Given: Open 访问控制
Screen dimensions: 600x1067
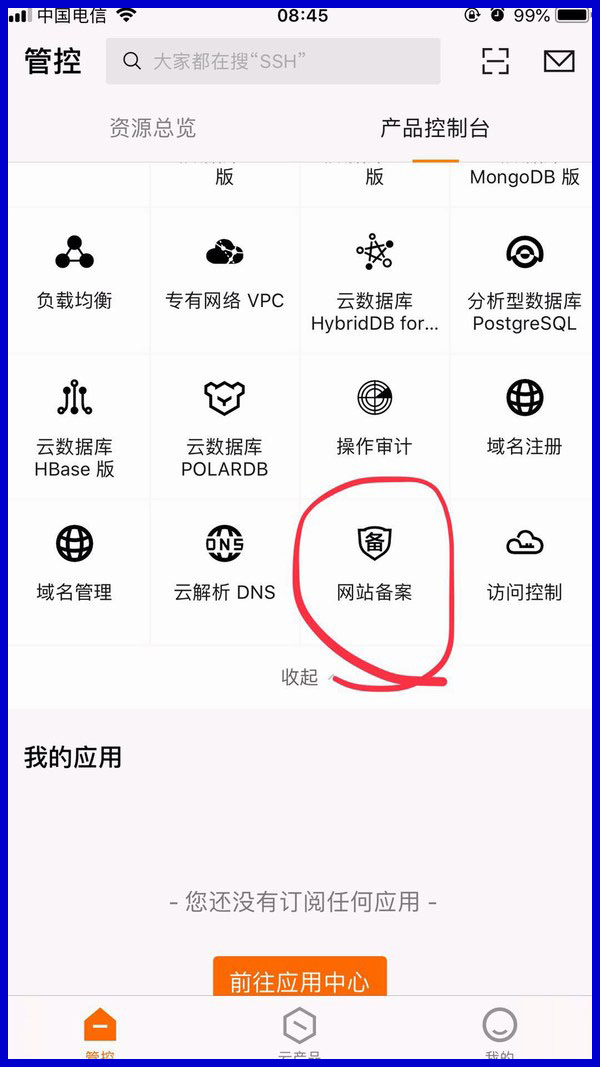Looking at the screenshot, I should coord(524,566).
